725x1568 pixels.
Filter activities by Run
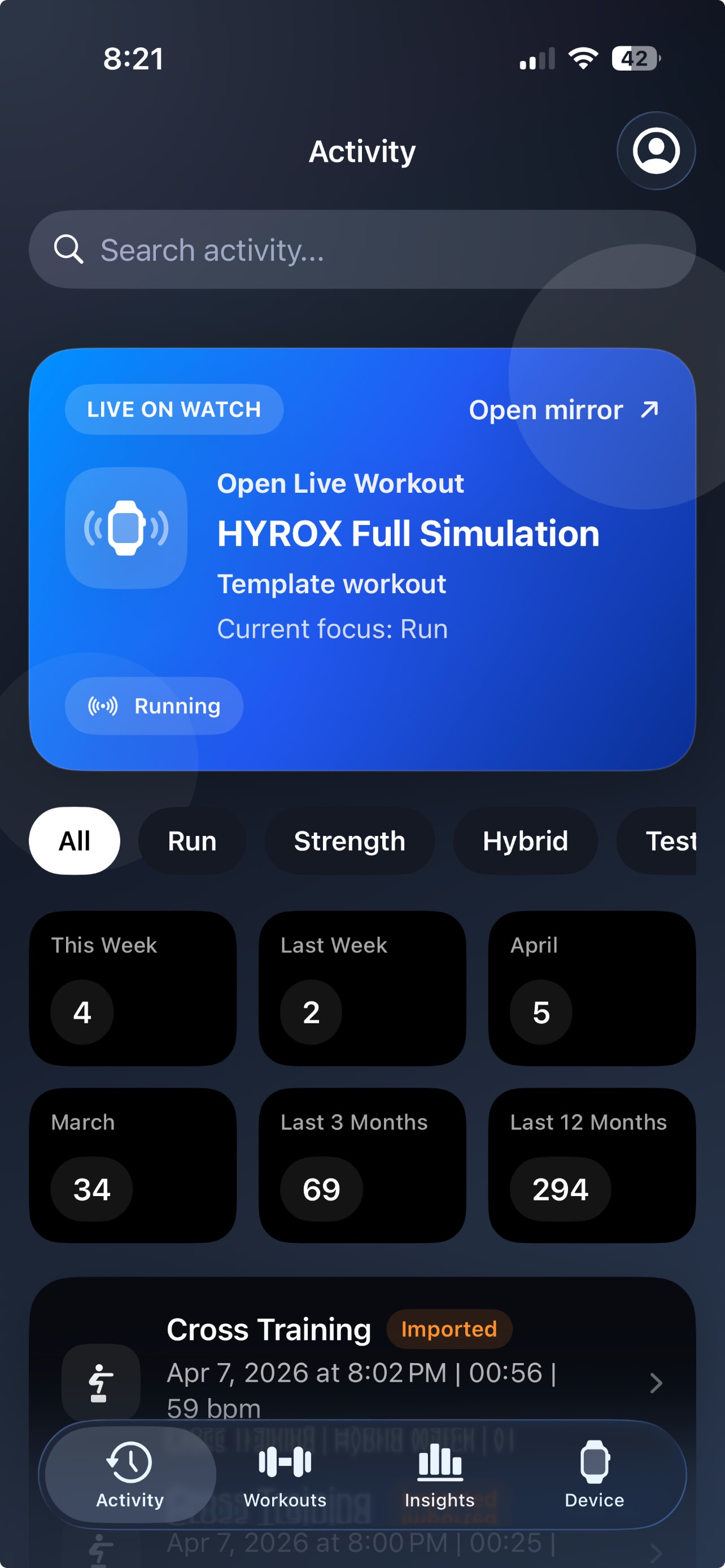click(x=192, y=840)
